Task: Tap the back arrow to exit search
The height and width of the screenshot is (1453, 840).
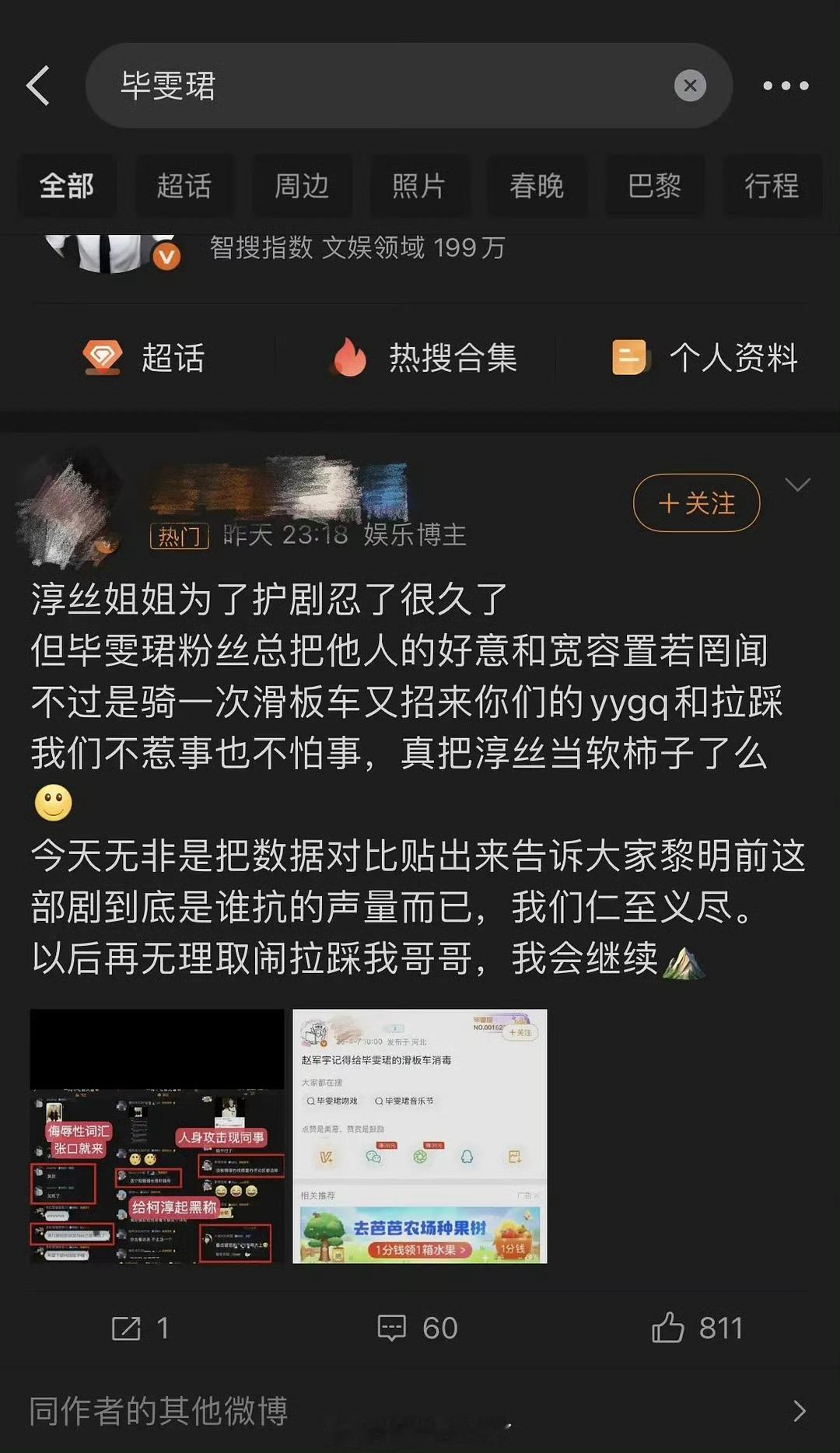Action: tap(39, 86)
